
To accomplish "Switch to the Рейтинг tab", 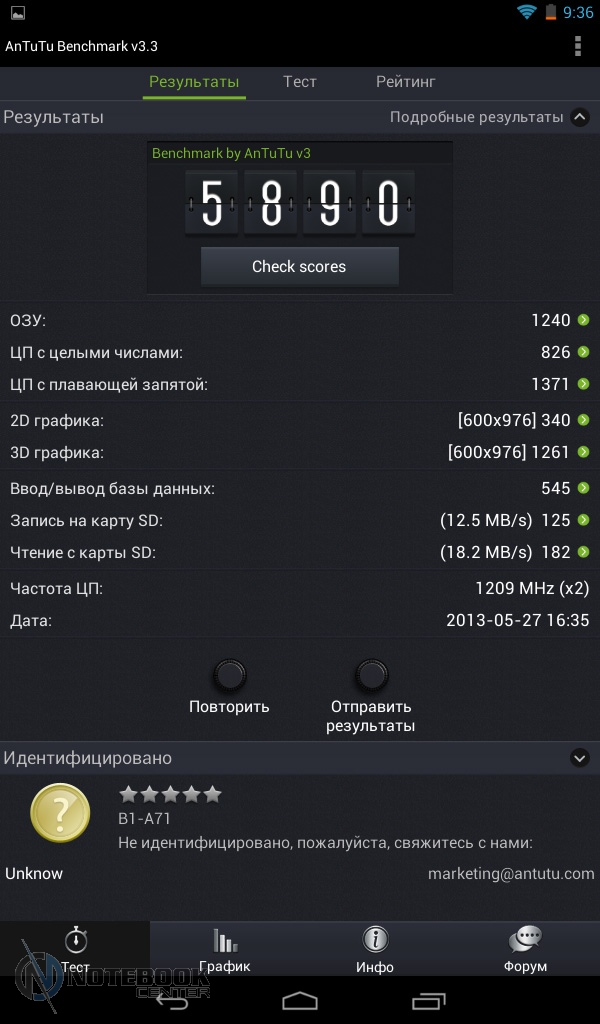I will tap(405, 82).
